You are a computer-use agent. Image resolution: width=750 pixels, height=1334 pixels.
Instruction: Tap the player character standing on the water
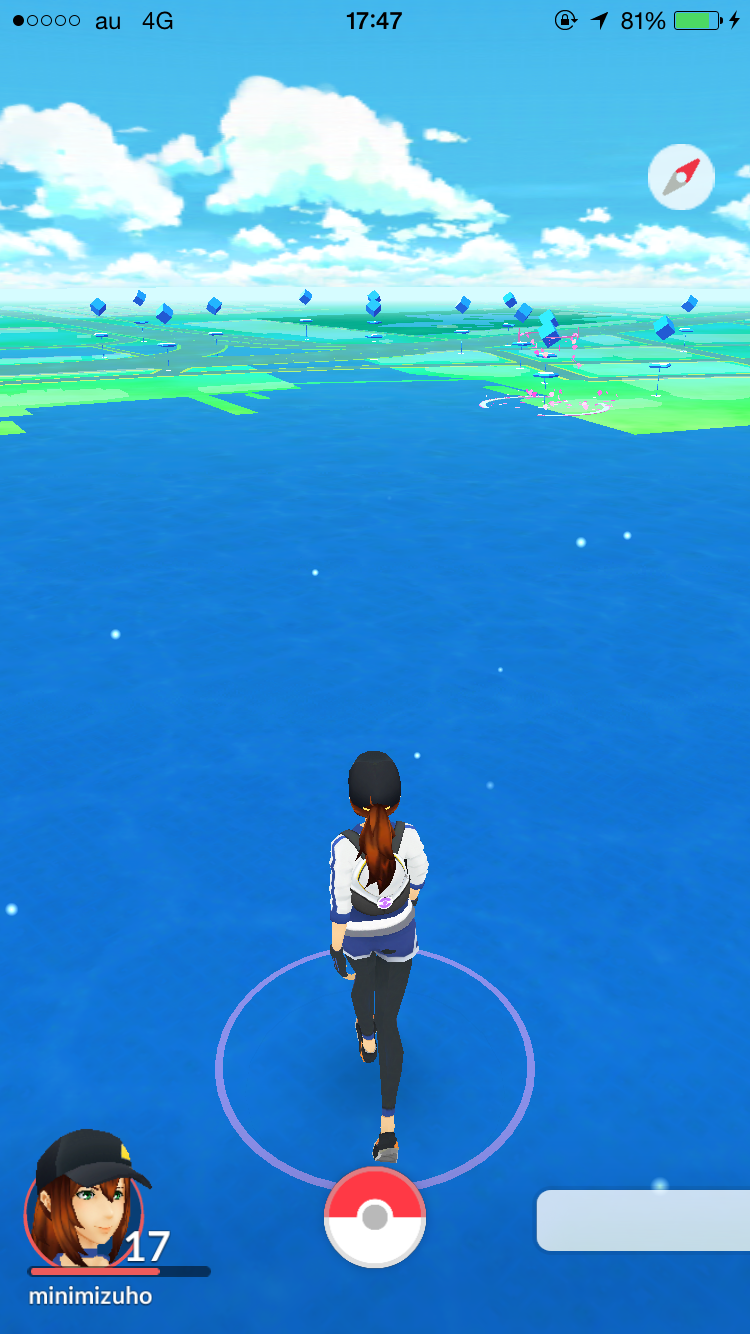pos(375,950)
